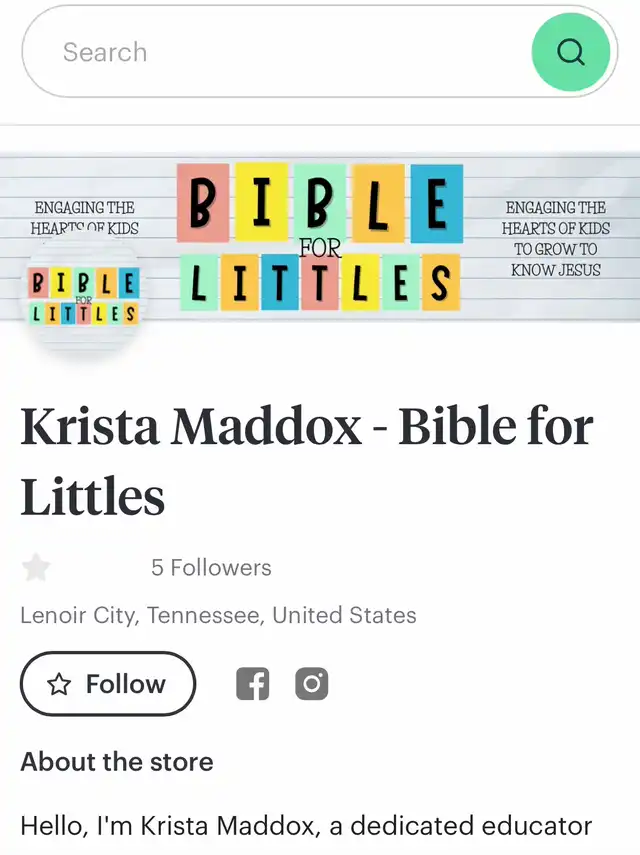Tap the green magnifier search button
The image size is (640, 855).
pyautogui.click(x=571, y=52)
